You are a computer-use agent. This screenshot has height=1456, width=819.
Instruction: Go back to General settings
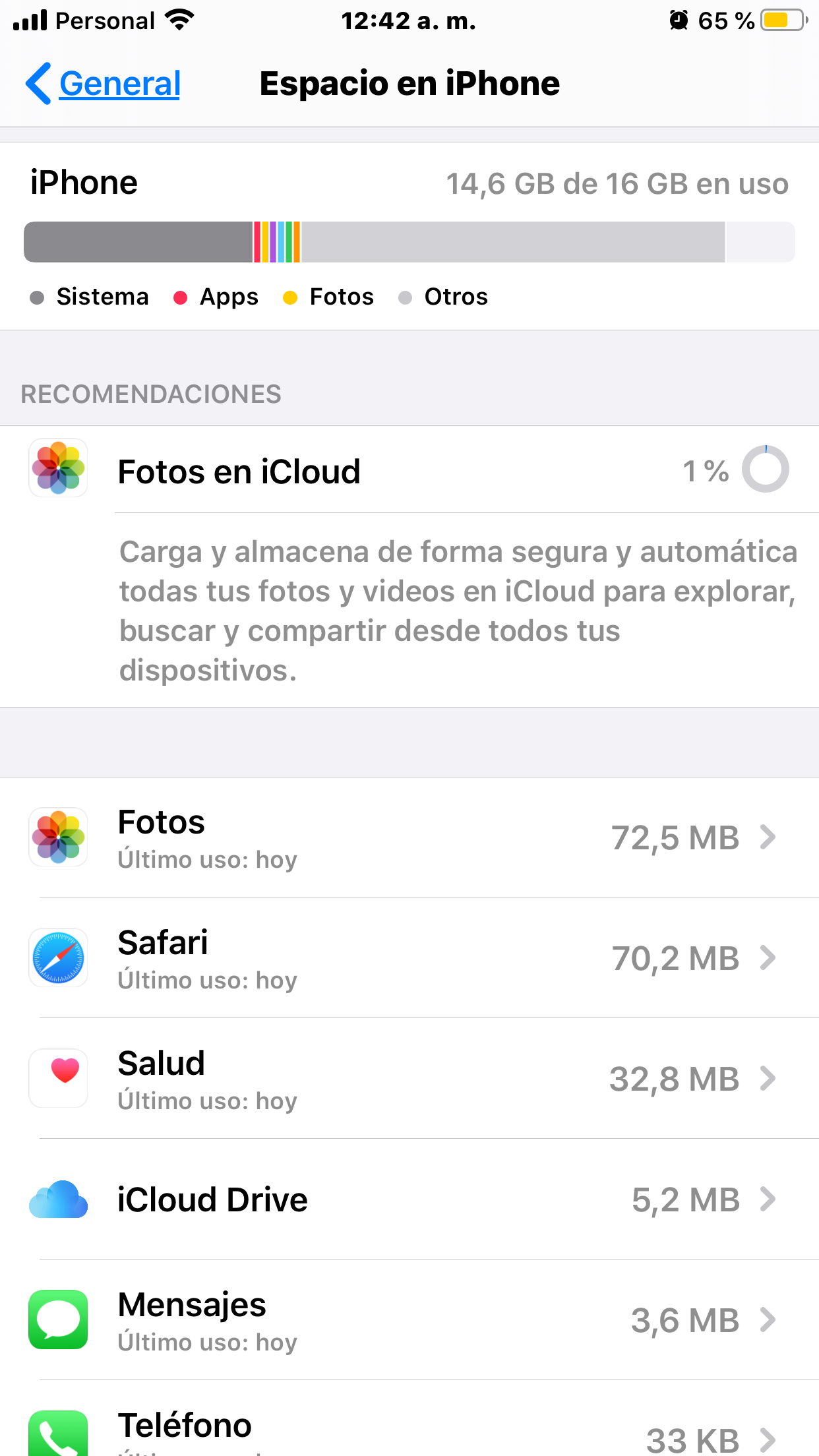[x=104, y=84]
